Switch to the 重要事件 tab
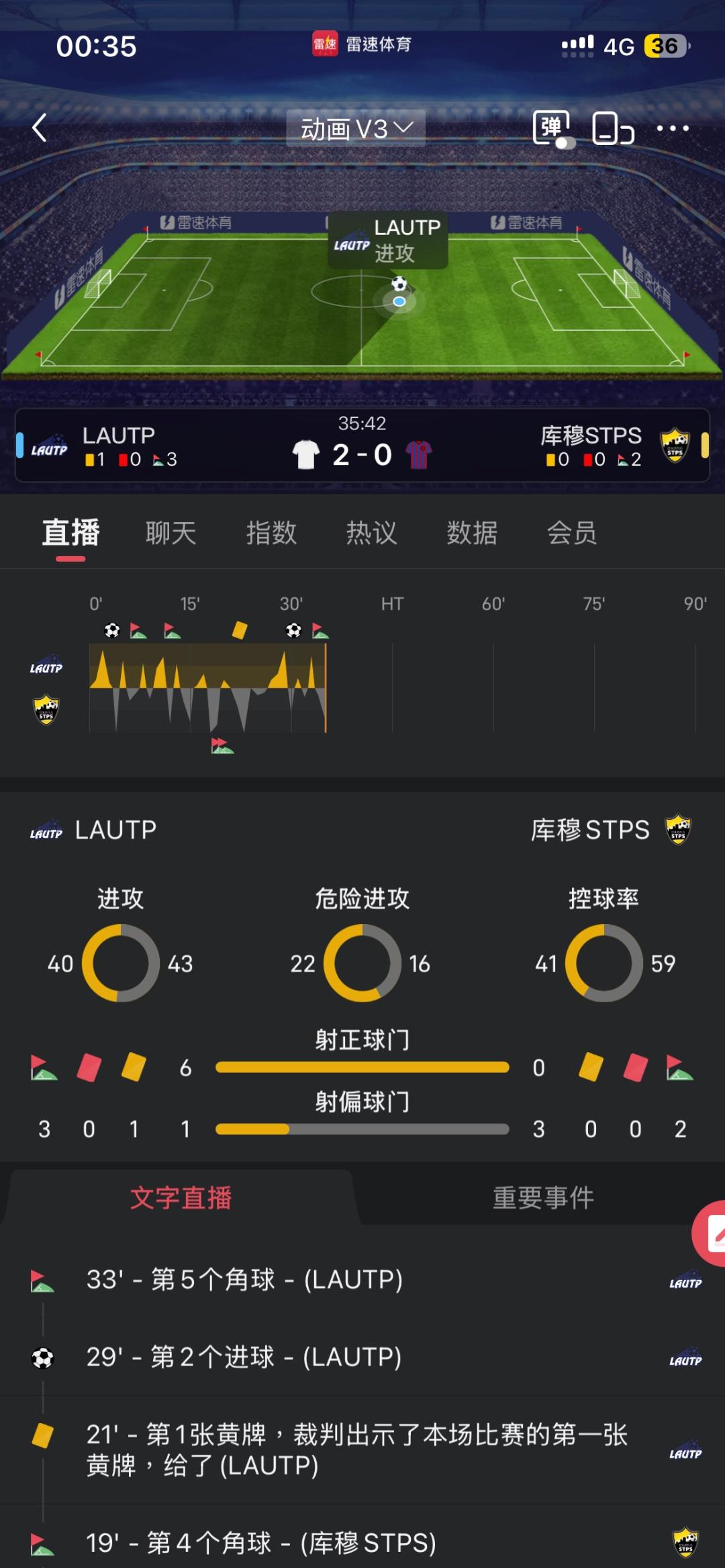 point(543,1198)
